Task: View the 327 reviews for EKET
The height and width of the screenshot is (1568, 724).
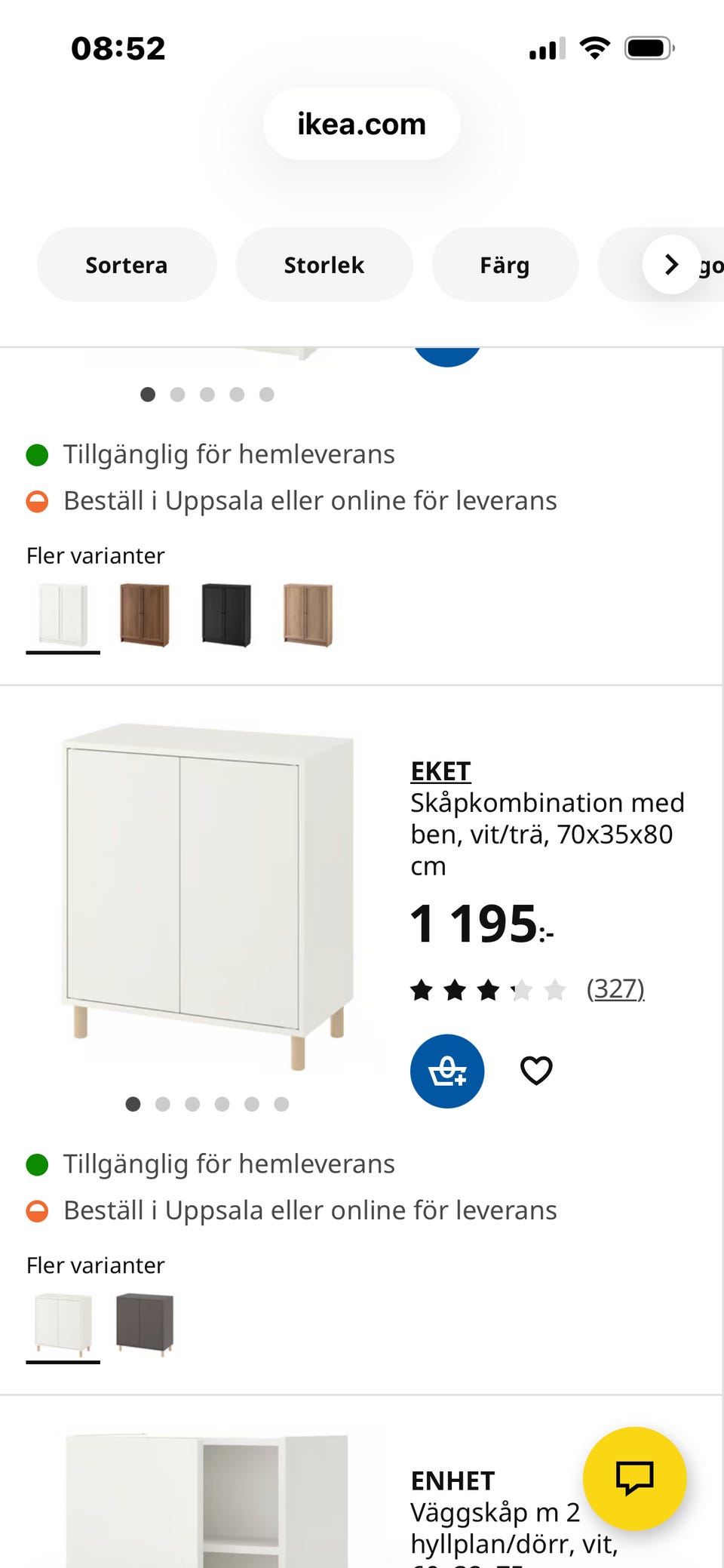Action: pyautogui.click(x=616, y=988)
